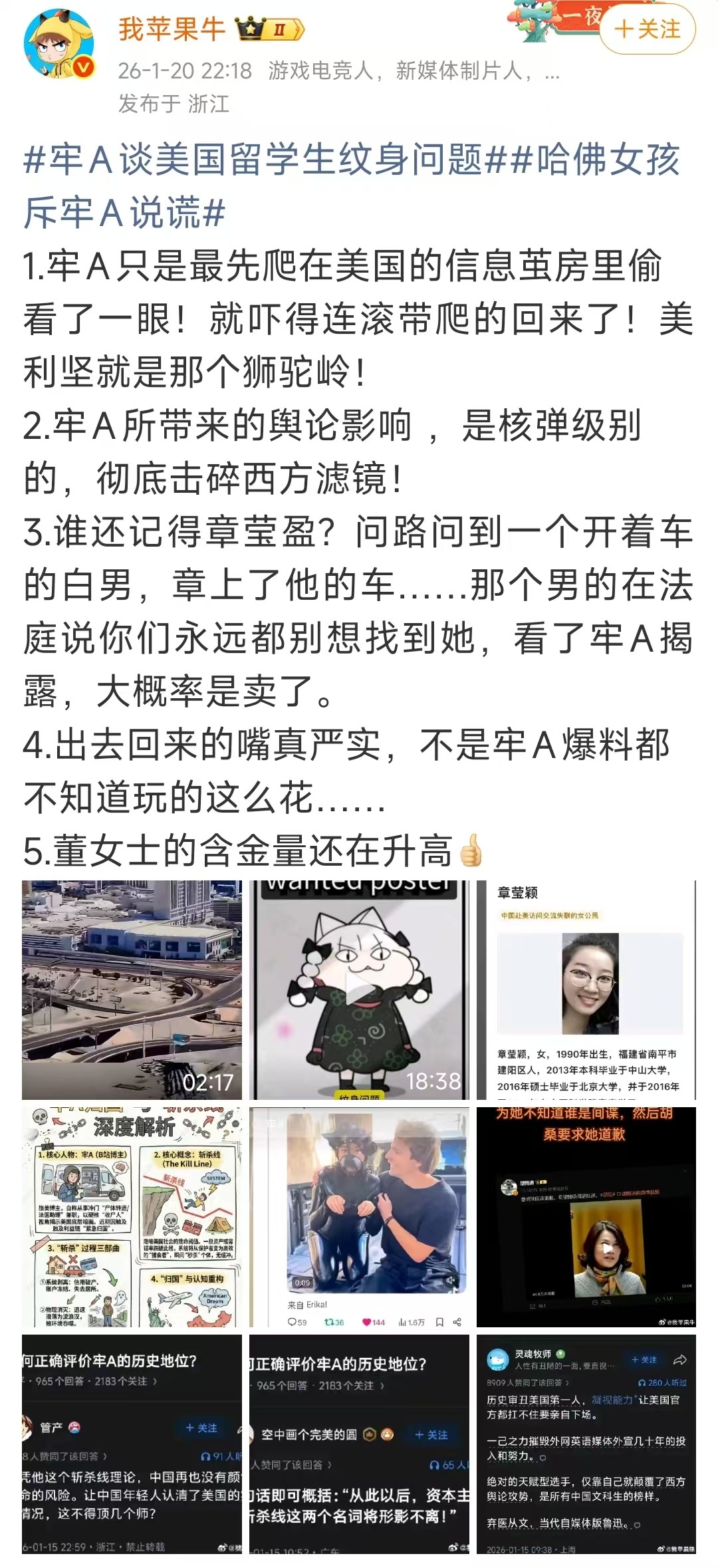Play the 18:38 cartoon cat video
718x1568 pixels.
pyautogui.click(x=359, y=990)
